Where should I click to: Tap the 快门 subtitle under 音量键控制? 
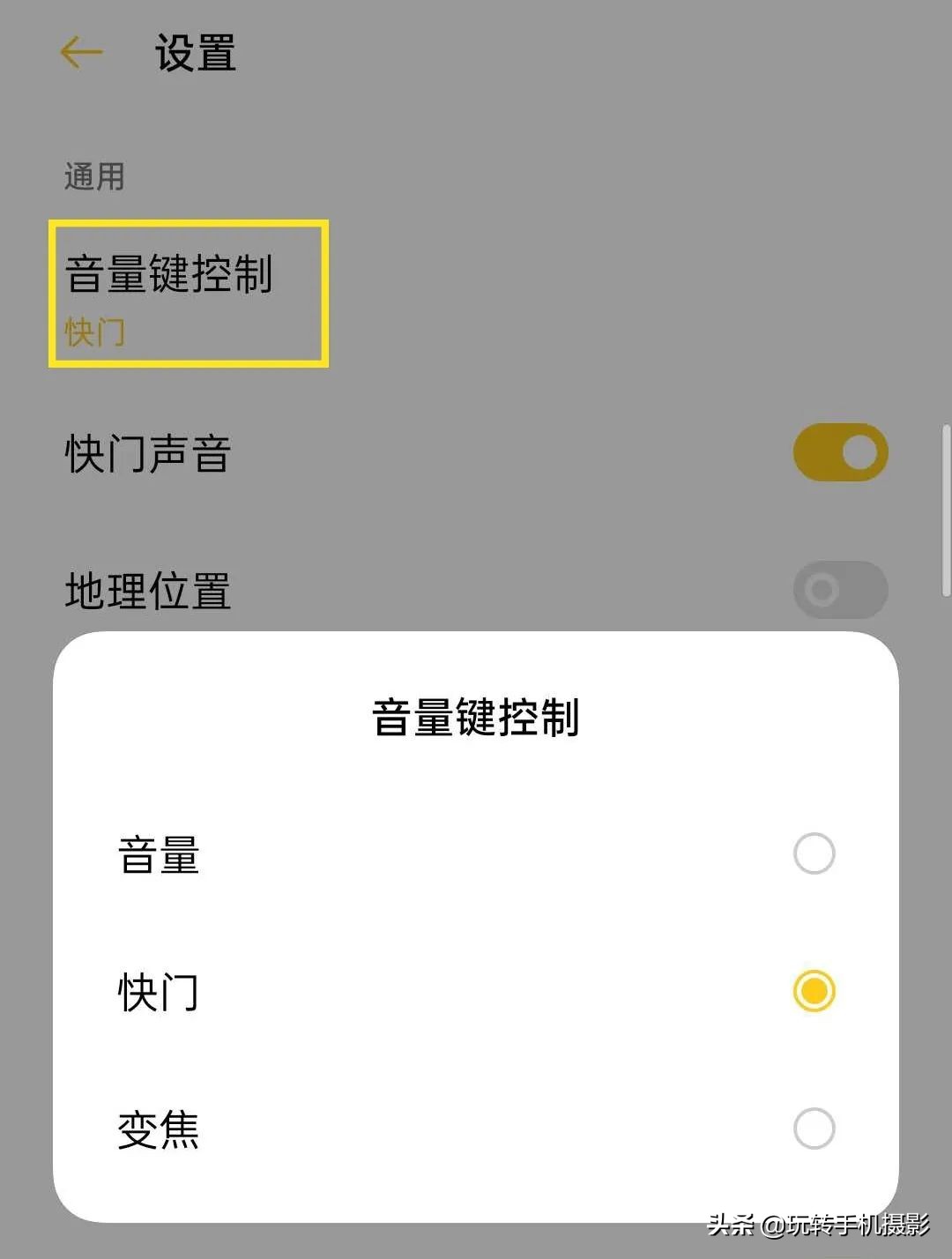click(x=94, y=331)
